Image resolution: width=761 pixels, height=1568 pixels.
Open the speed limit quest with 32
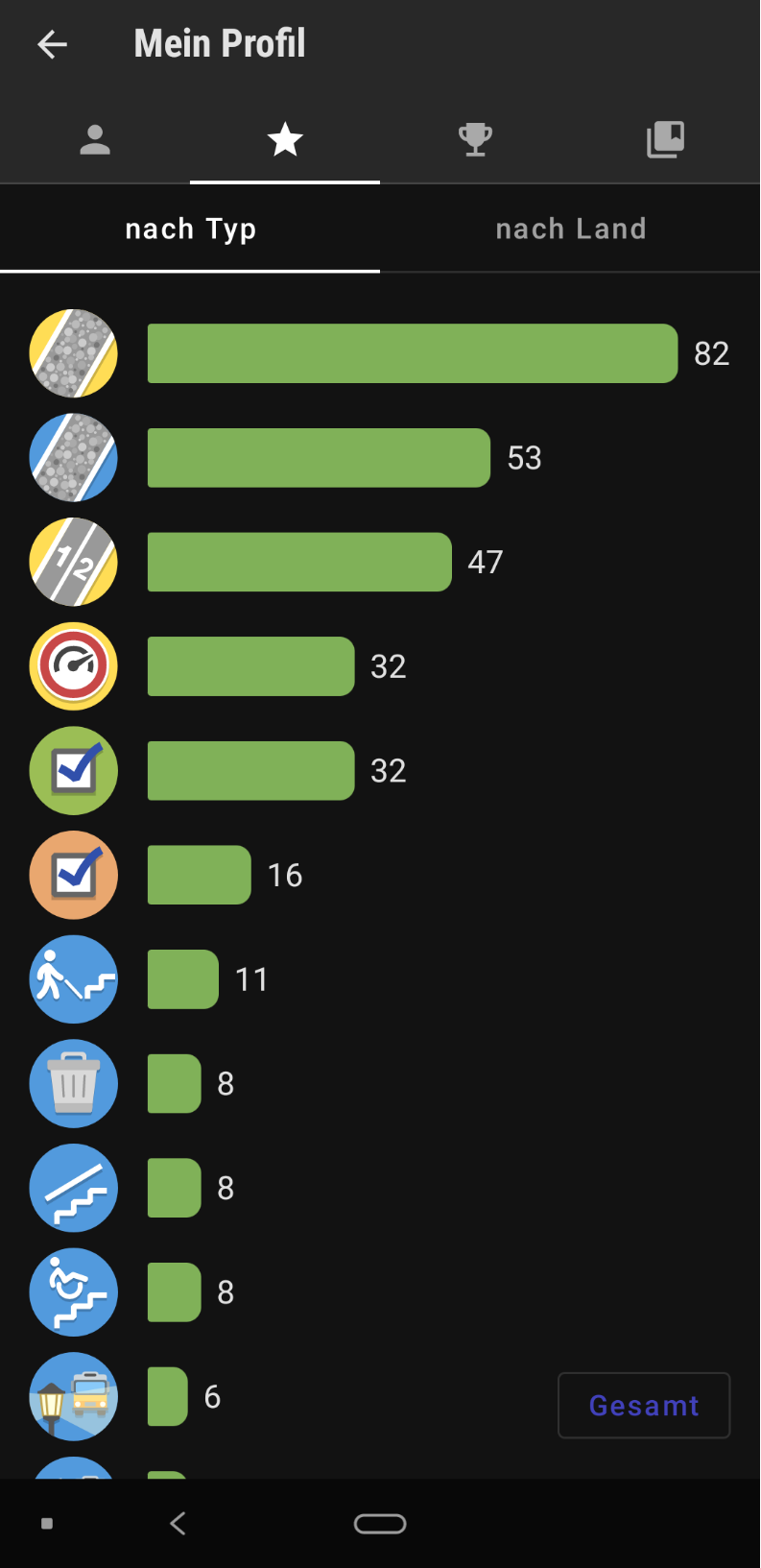pyautogui.click(x=380, y=666)
